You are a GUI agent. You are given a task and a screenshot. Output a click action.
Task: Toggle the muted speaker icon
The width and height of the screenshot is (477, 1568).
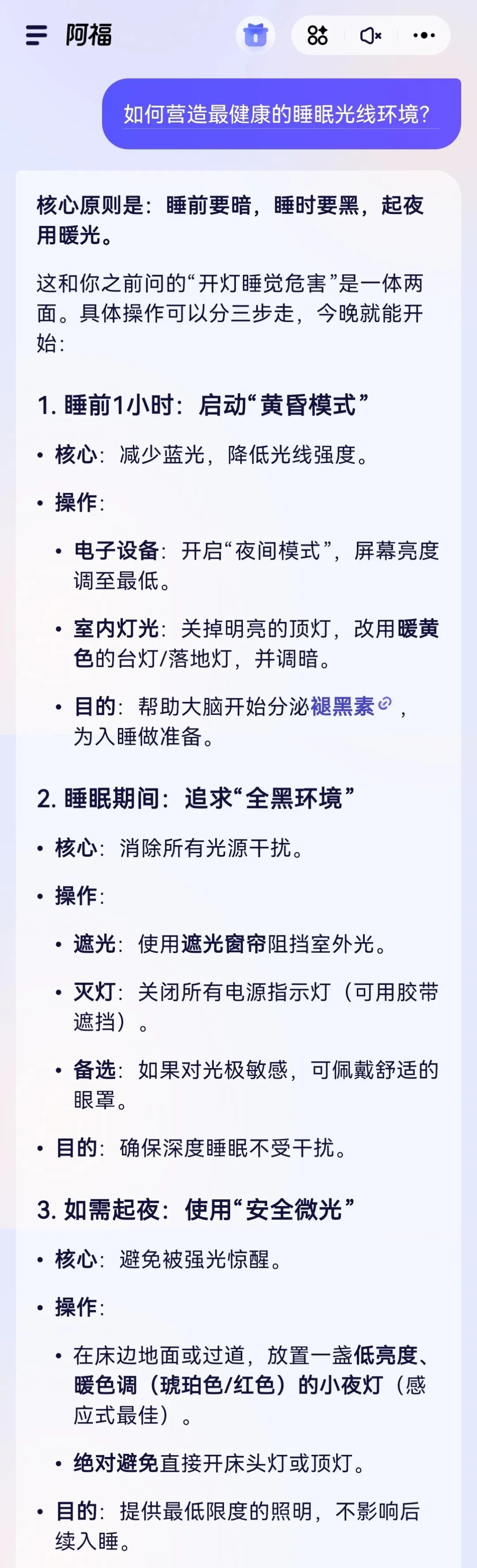click(x=371, y=35)
